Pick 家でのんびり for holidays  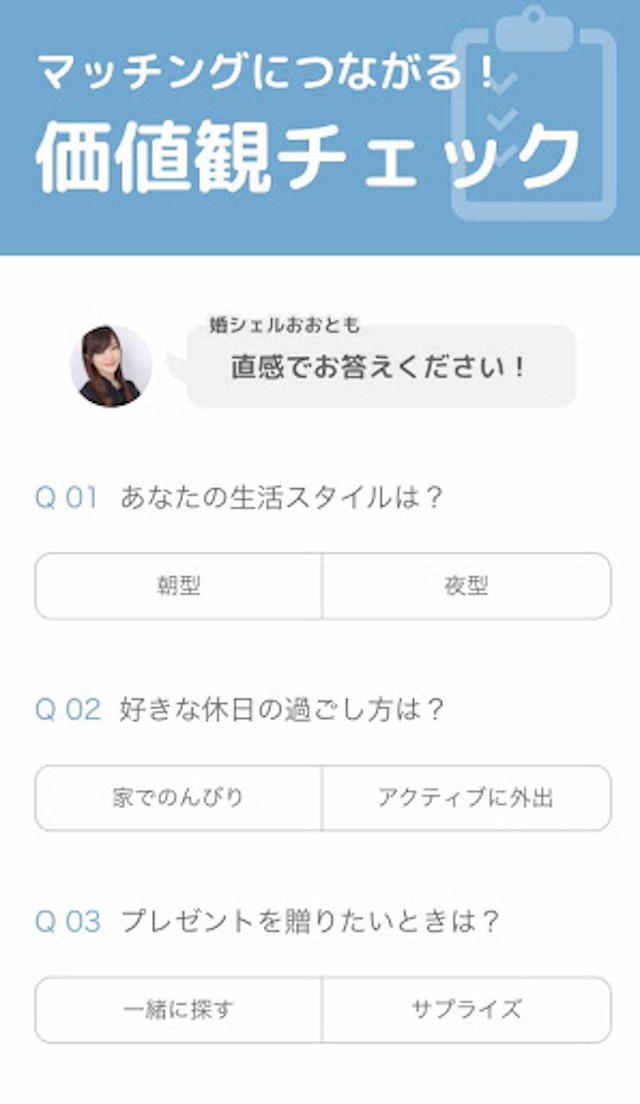179,798
